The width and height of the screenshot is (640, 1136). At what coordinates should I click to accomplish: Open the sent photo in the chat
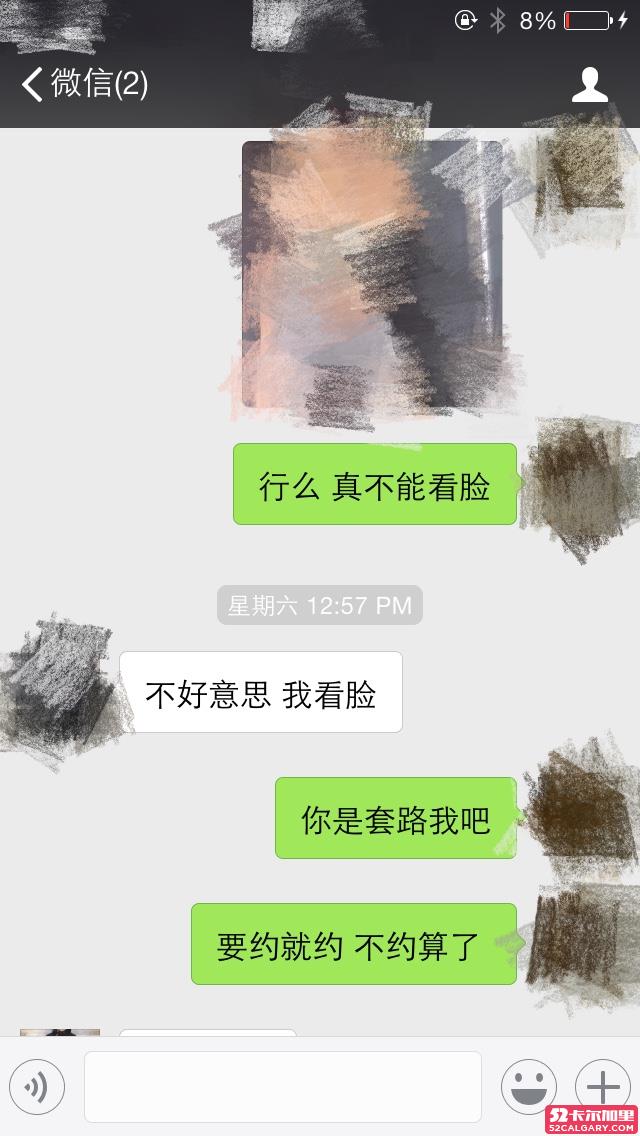click(372, 274)
